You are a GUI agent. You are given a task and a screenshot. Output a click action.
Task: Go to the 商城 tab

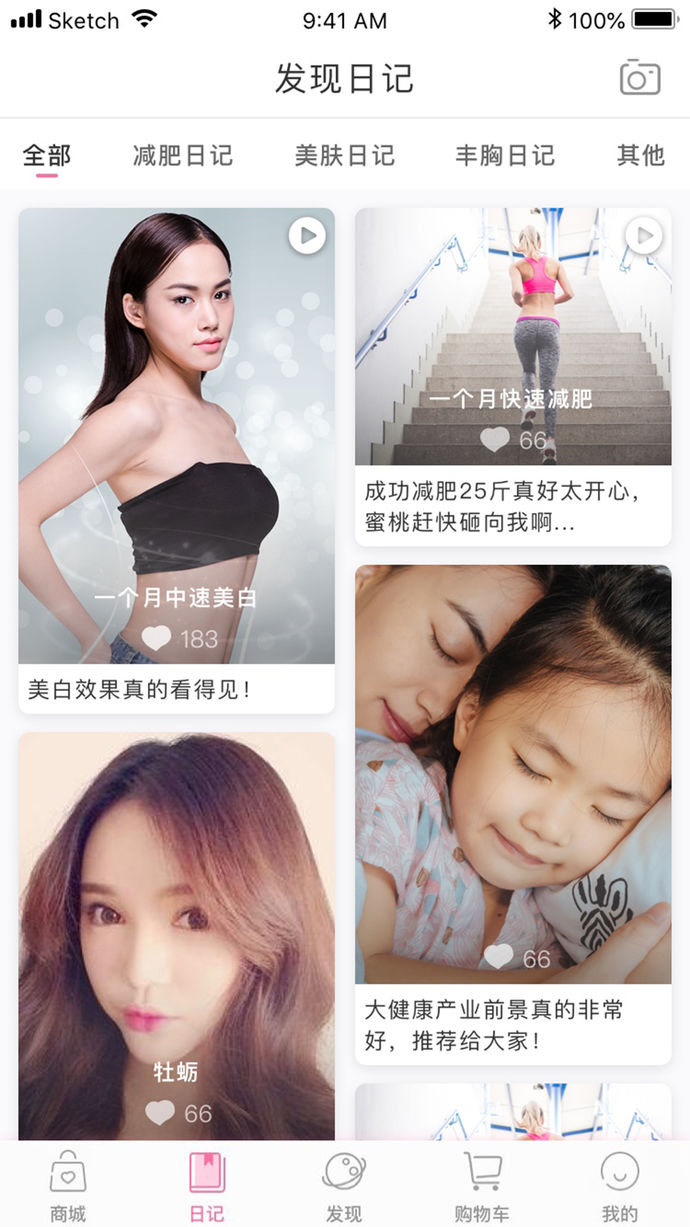pos(68,1186)
